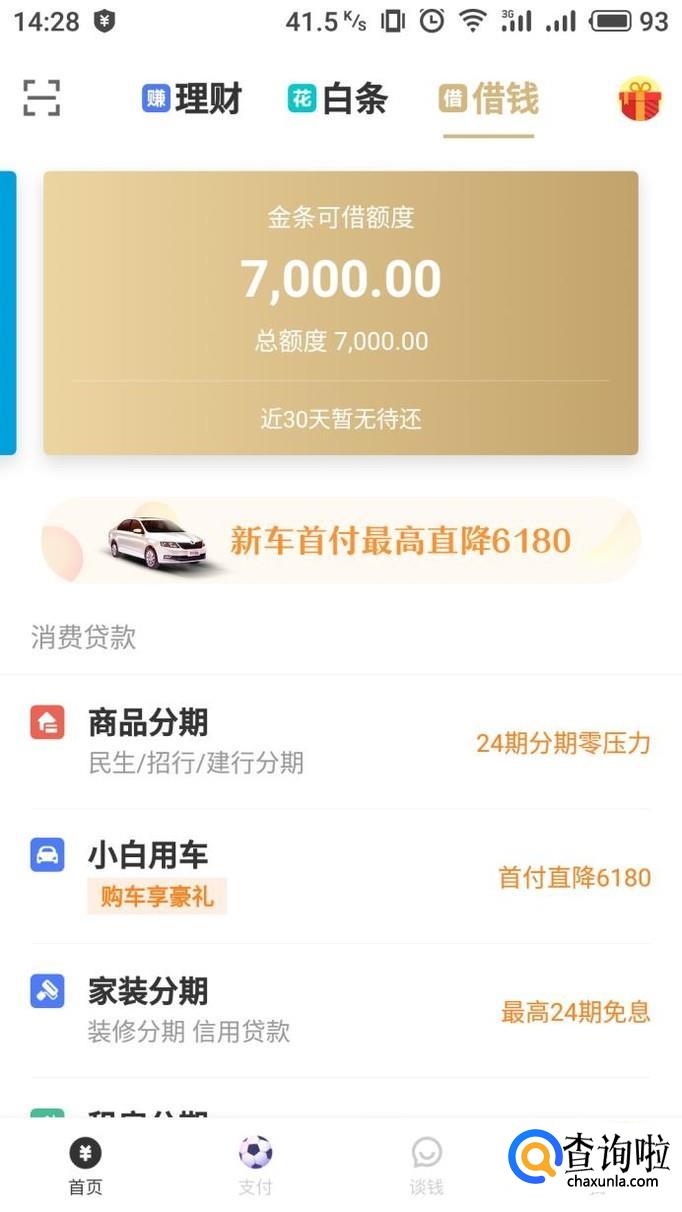Open the scan icon
The height and width of the screenshot is (1212, 682).
(x=41, y=98)
